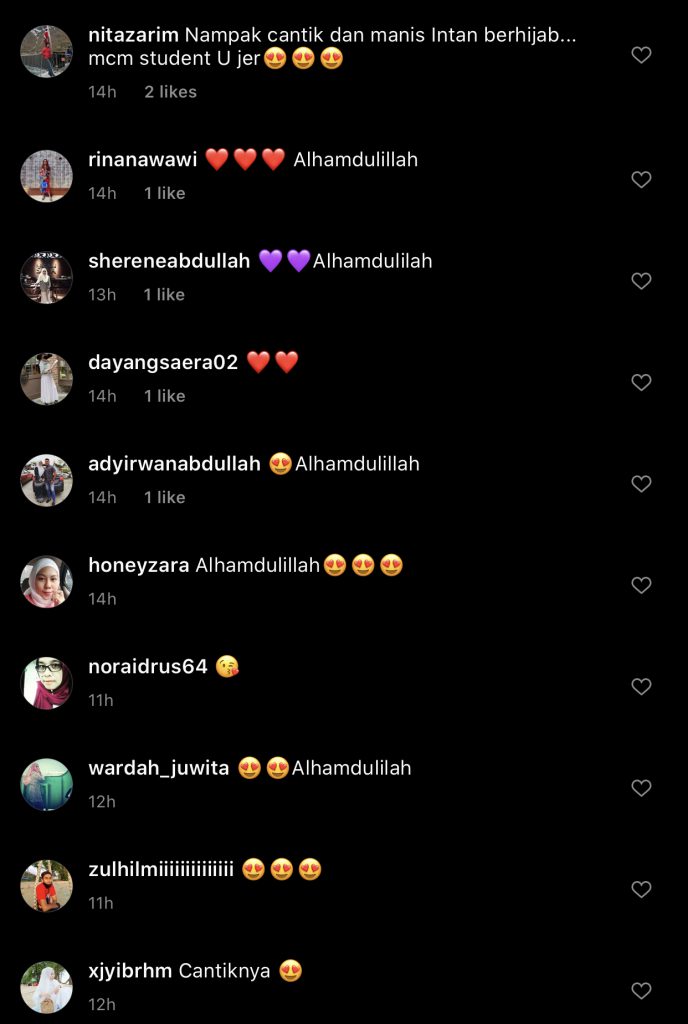Open nitazarim's profile via username
Screen dimensions: 688x1024
133,36
